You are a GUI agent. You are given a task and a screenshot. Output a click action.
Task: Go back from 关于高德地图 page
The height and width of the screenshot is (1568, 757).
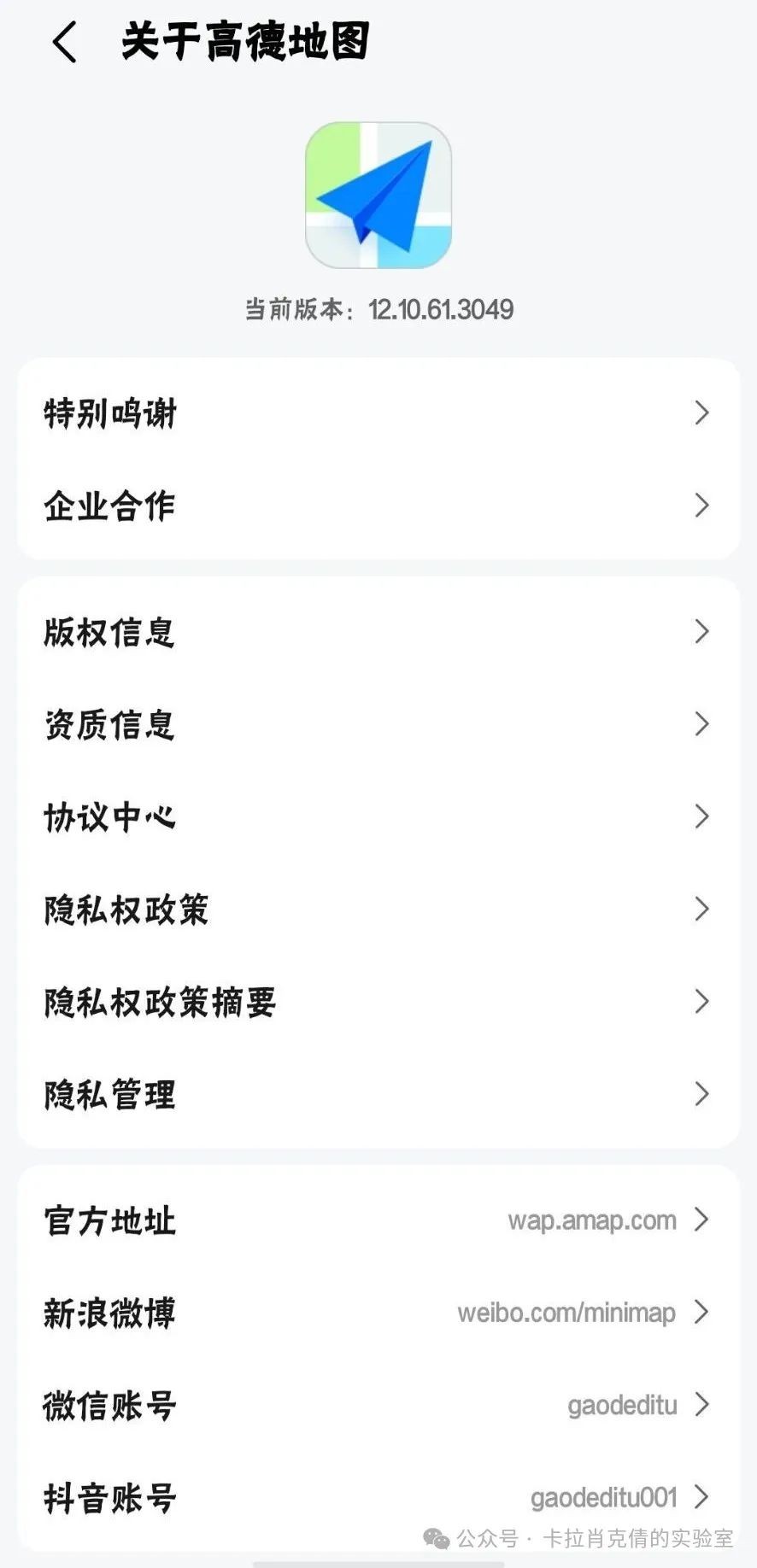click(64, 42)
